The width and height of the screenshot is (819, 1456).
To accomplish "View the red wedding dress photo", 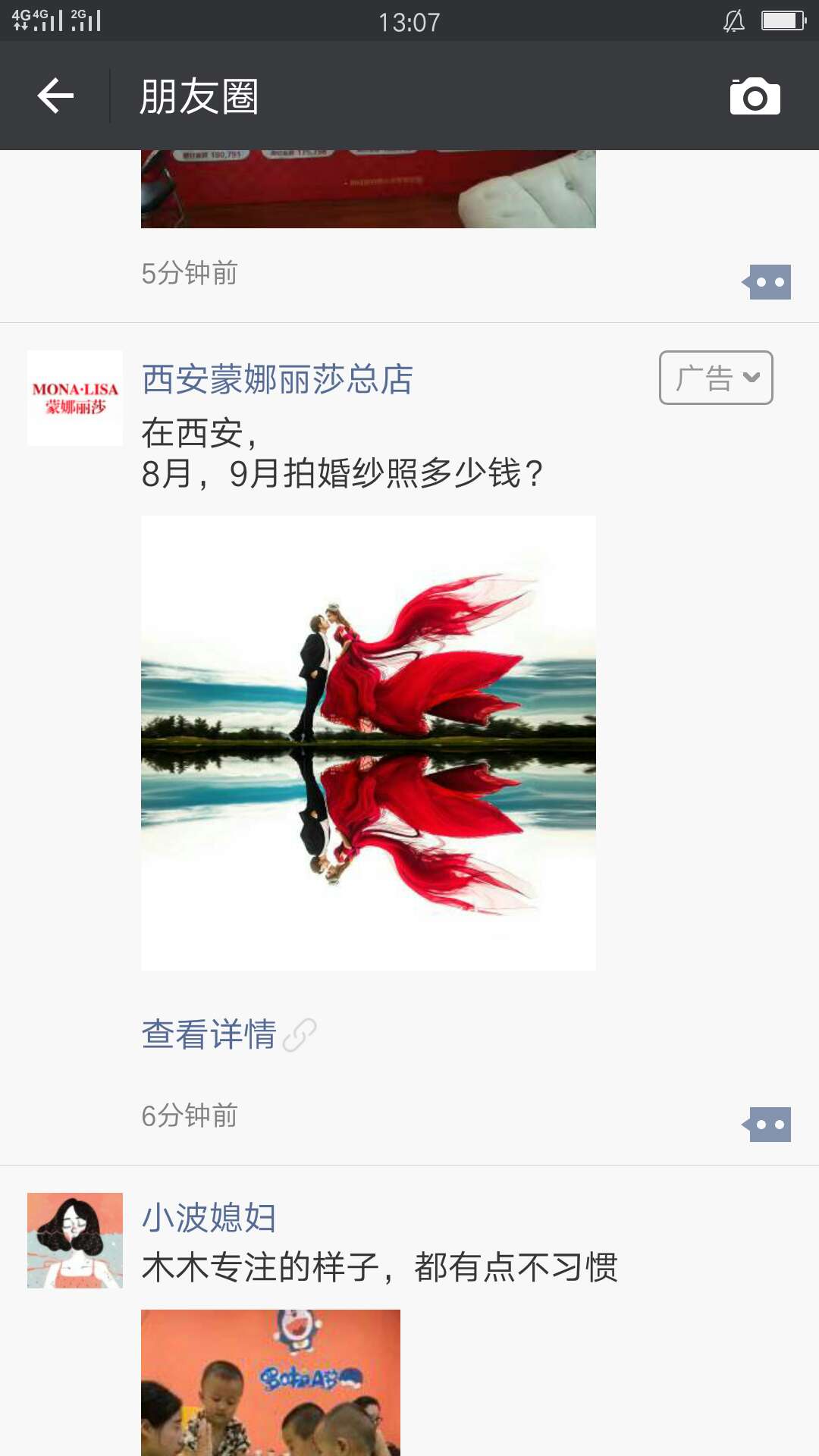I will [x=369, y=743].
